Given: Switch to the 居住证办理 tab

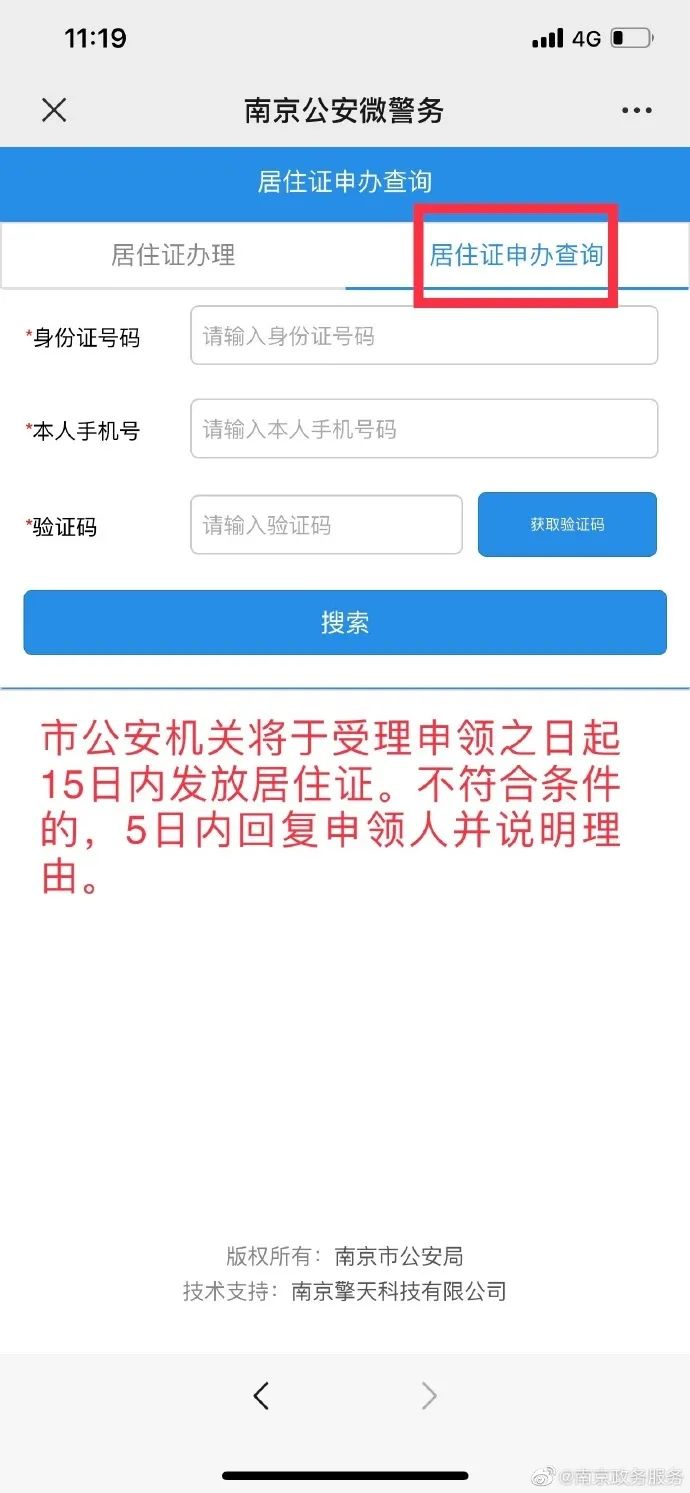Looking at the screenshot, I should 173,255.
